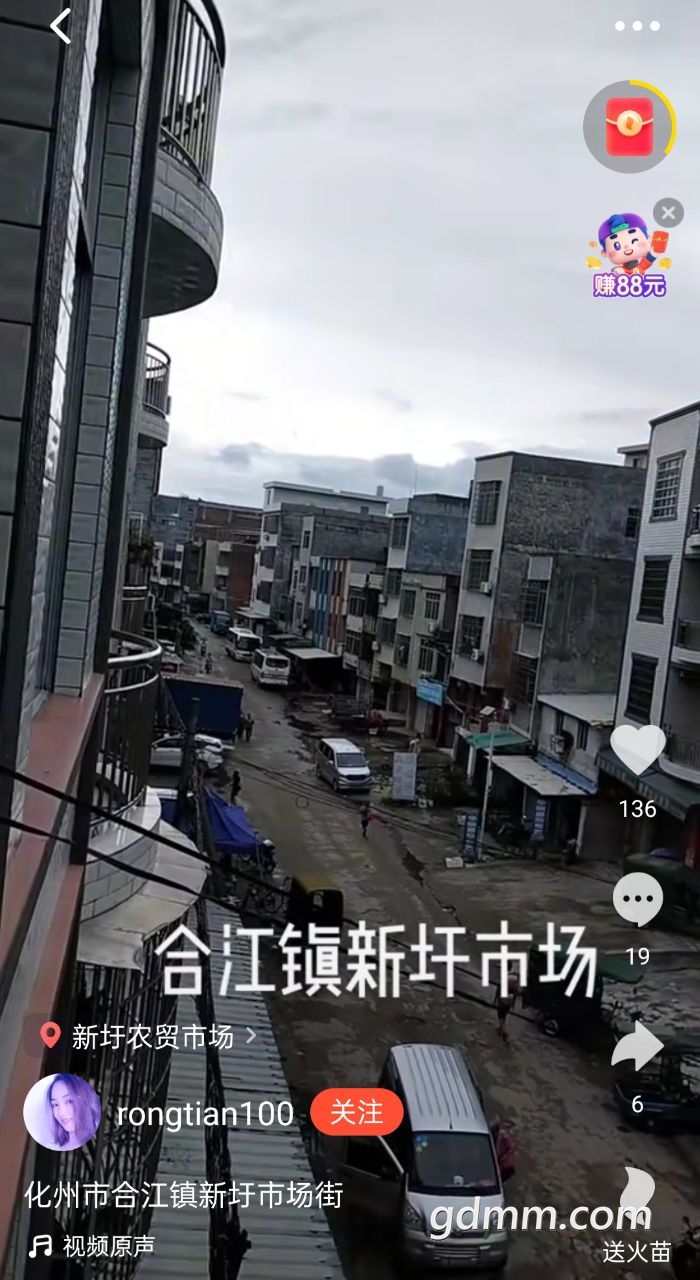Send a flame gift (送火苗)
Screen dimensions: 700x1280
click(637, 1200)
